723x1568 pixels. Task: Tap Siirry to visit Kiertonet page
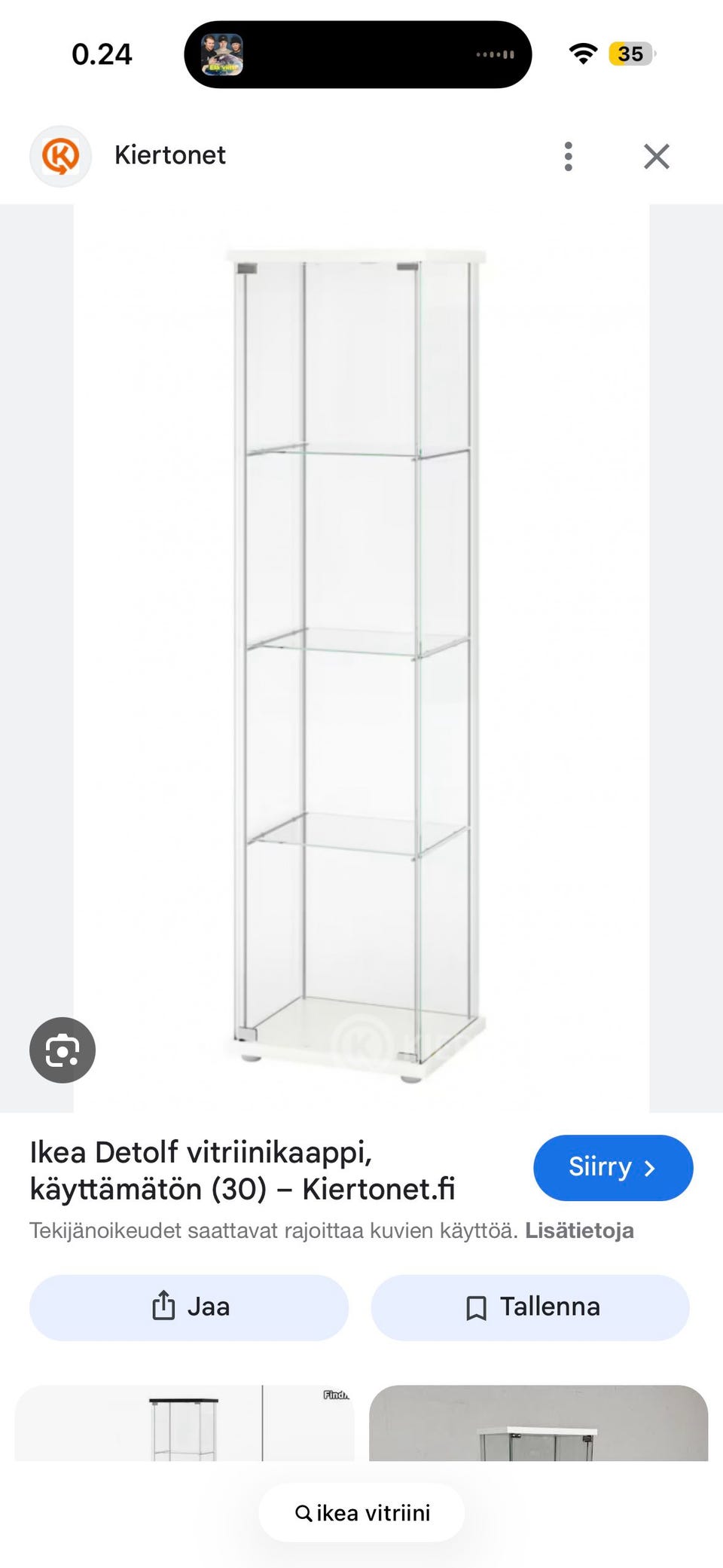pyautogui.click(x=612, y=1167)
